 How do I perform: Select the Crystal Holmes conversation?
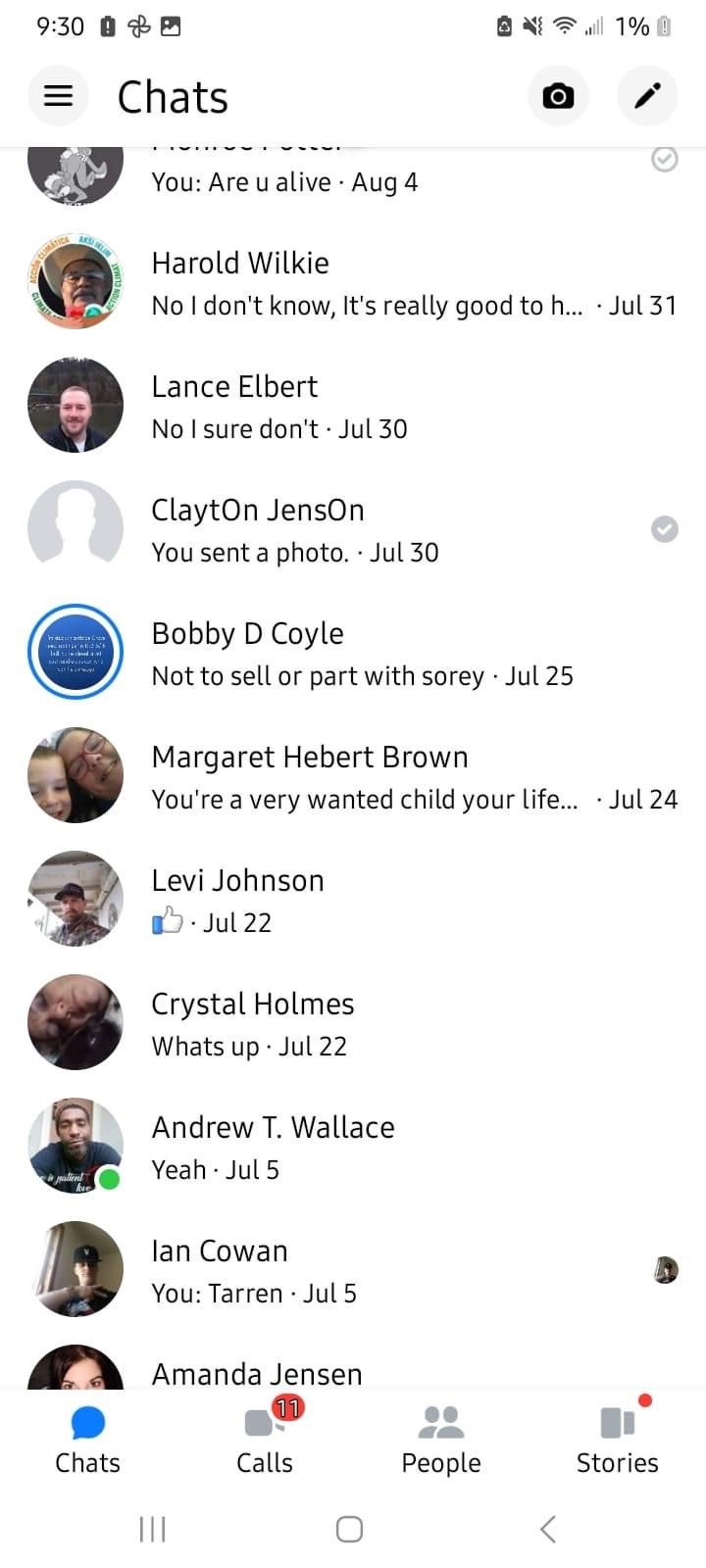pos(353,1023)
